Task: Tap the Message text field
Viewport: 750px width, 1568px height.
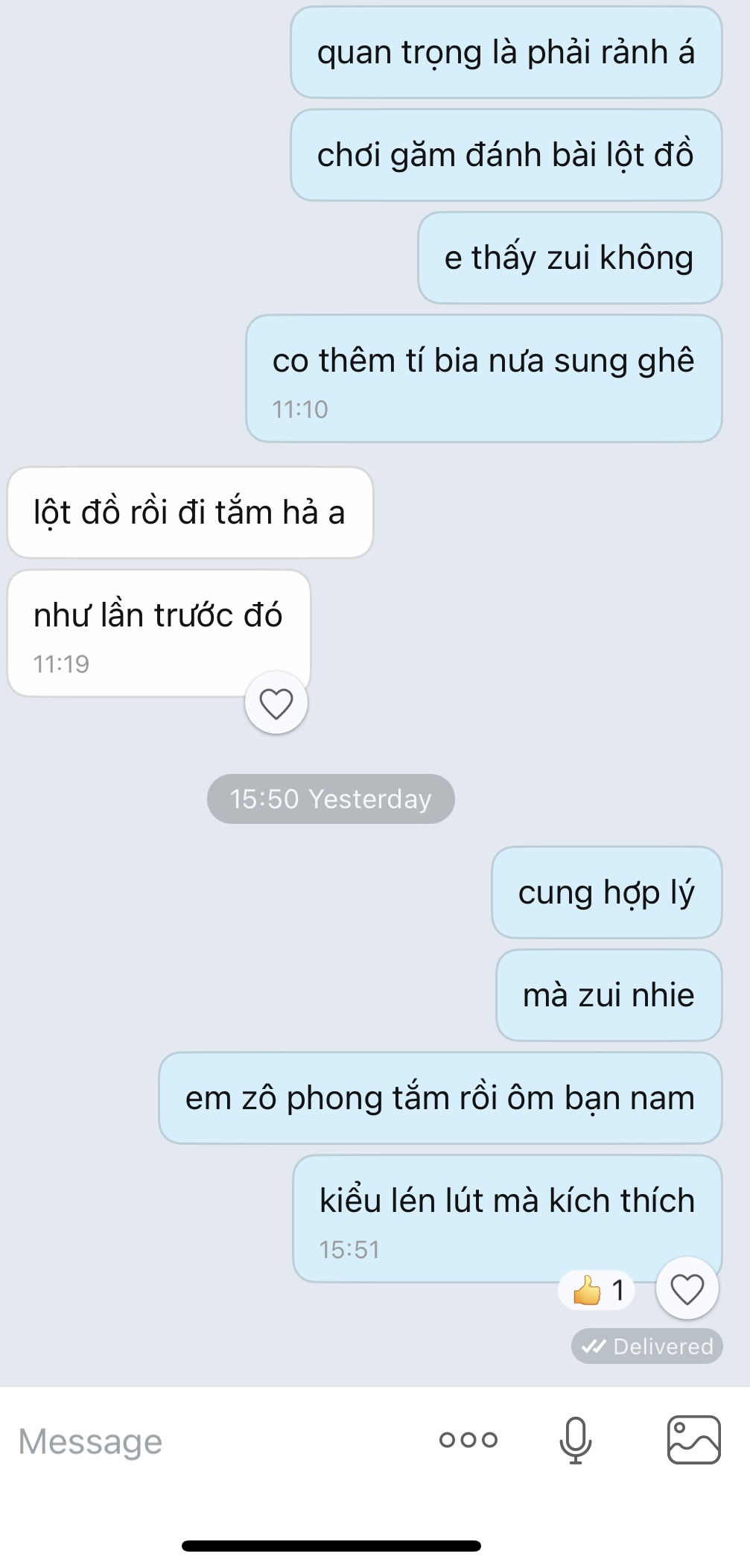Action: coord(216,1441)
